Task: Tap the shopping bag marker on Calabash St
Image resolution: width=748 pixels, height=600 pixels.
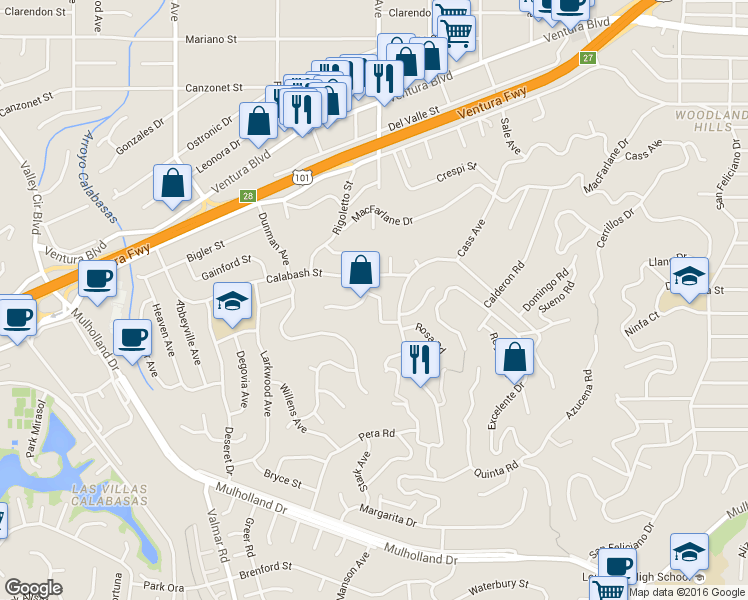Action: (x=360, y=272)
